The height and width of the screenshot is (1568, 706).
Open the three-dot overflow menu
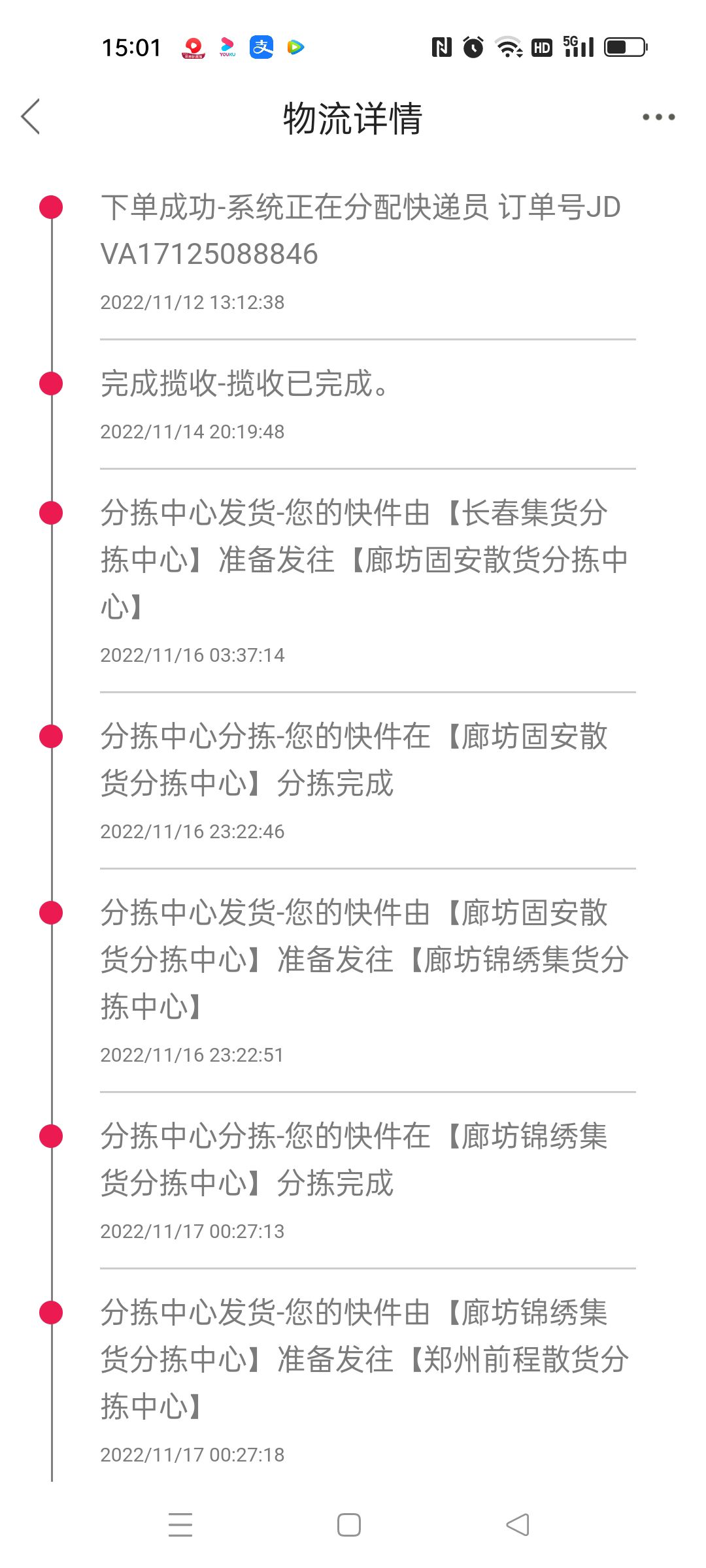[x=658, y=117]
